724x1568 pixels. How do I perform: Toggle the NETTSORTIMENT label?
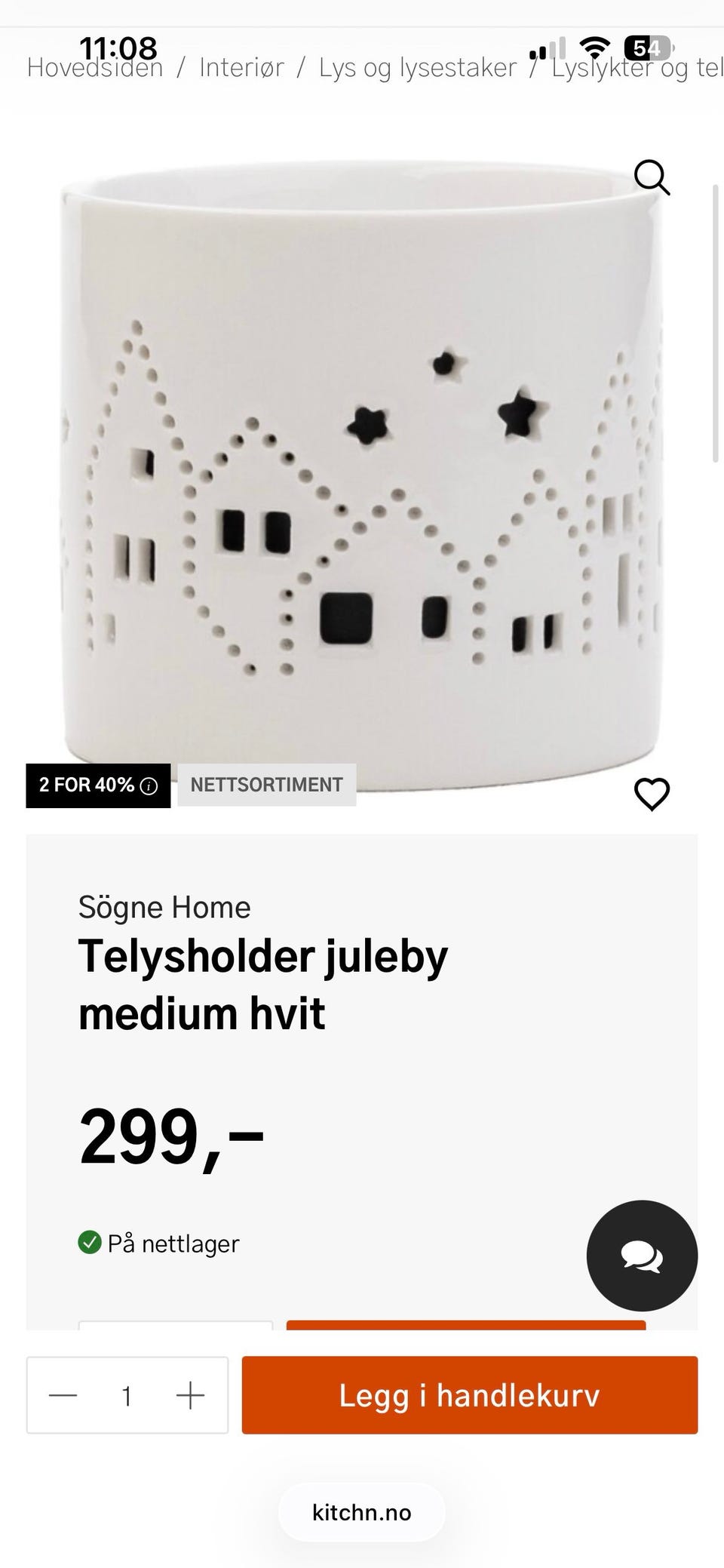(x=267, y=785)
